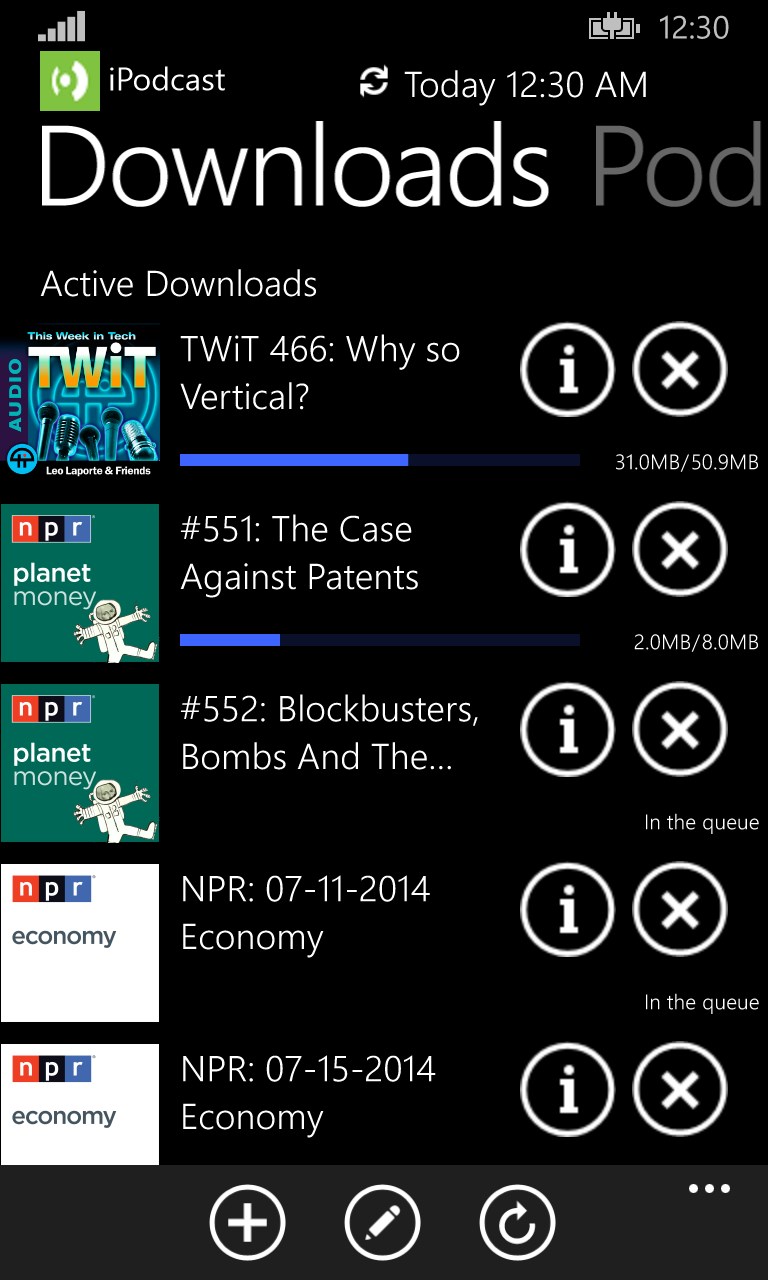Tap the TWiT 466 download progress bar
Image resolution: width=768 pixels, height=1280 pixels.
[x=380, y=460]
